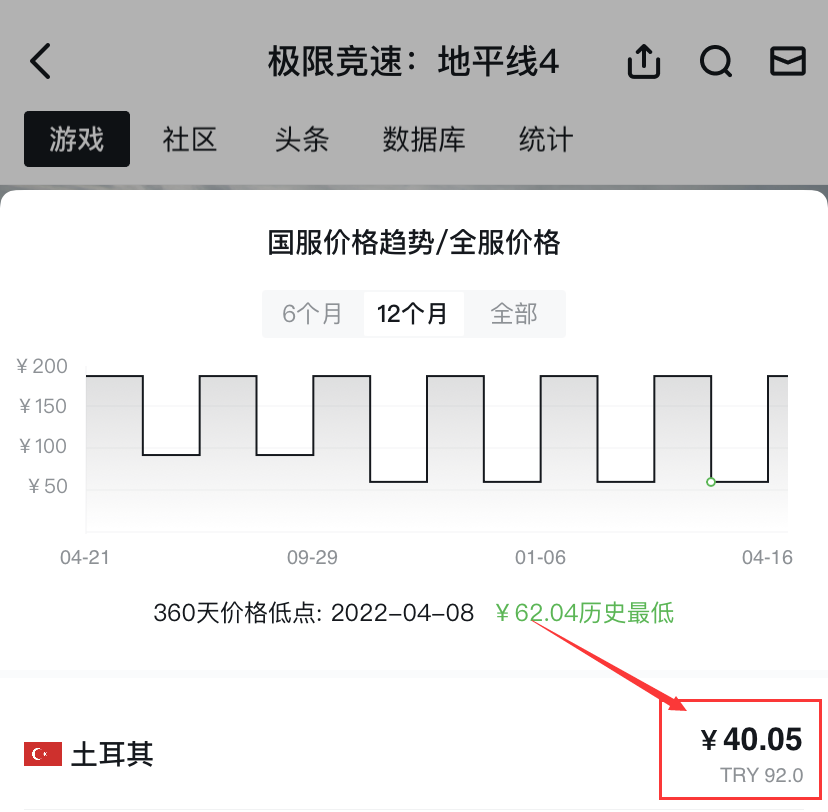The height and width of the screenshot is (812, 828).
Task: Open the mail messages icon
Action: 787,62
